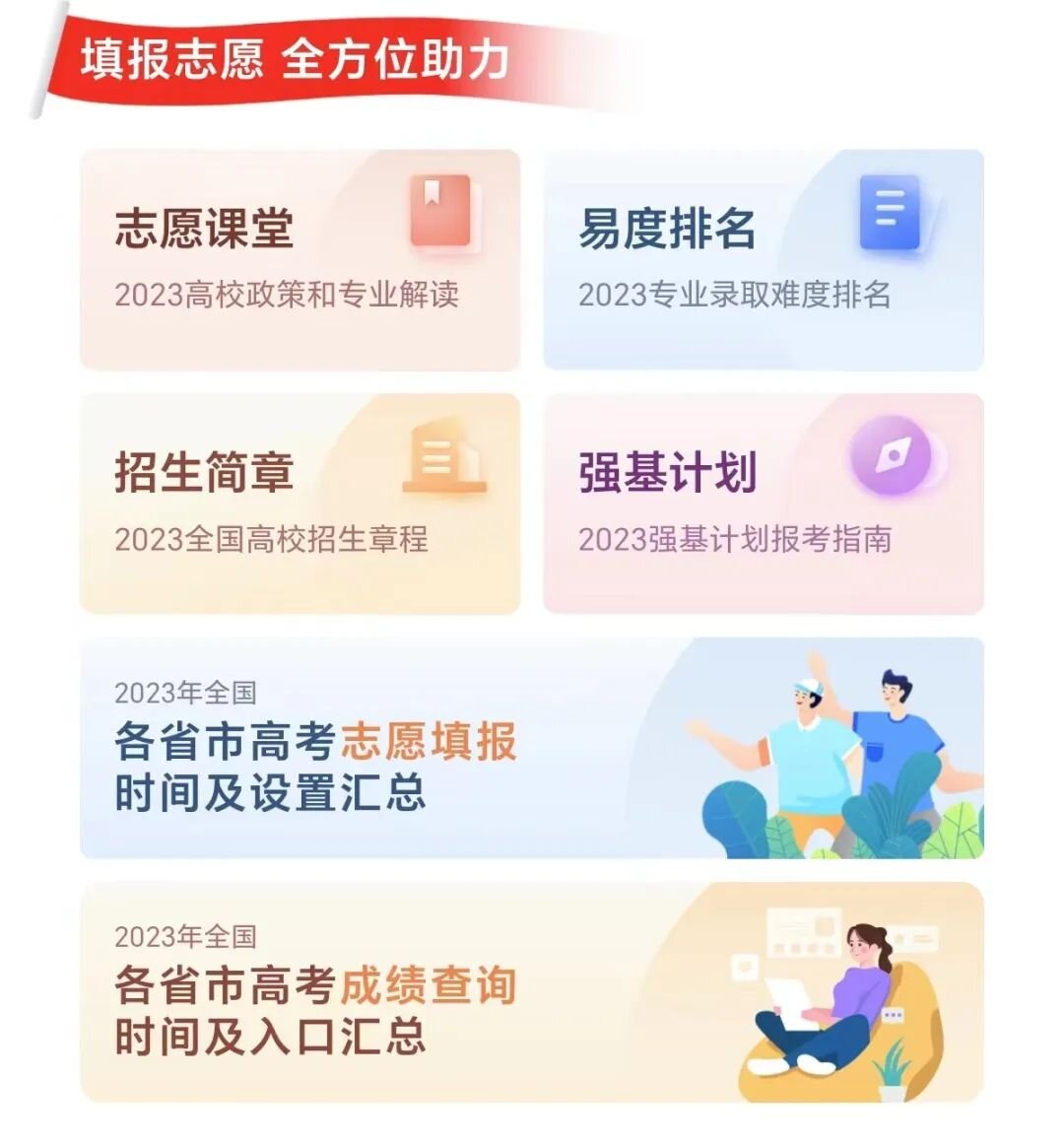Open the 志愿课堂 card

tap(299, 260)
